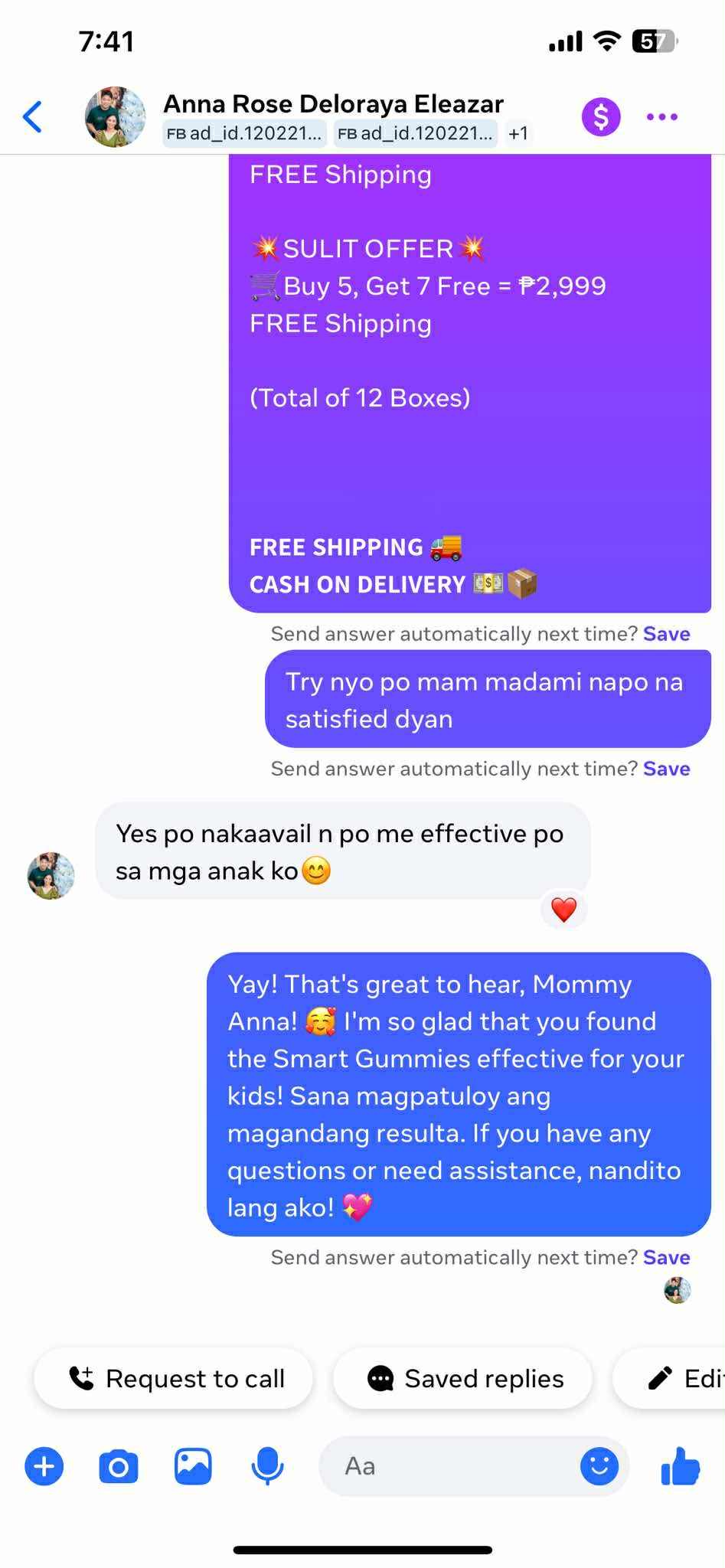725x1568 pixels.
Task: Open the three-dot overflow menu
Action: tap(661, 117)
